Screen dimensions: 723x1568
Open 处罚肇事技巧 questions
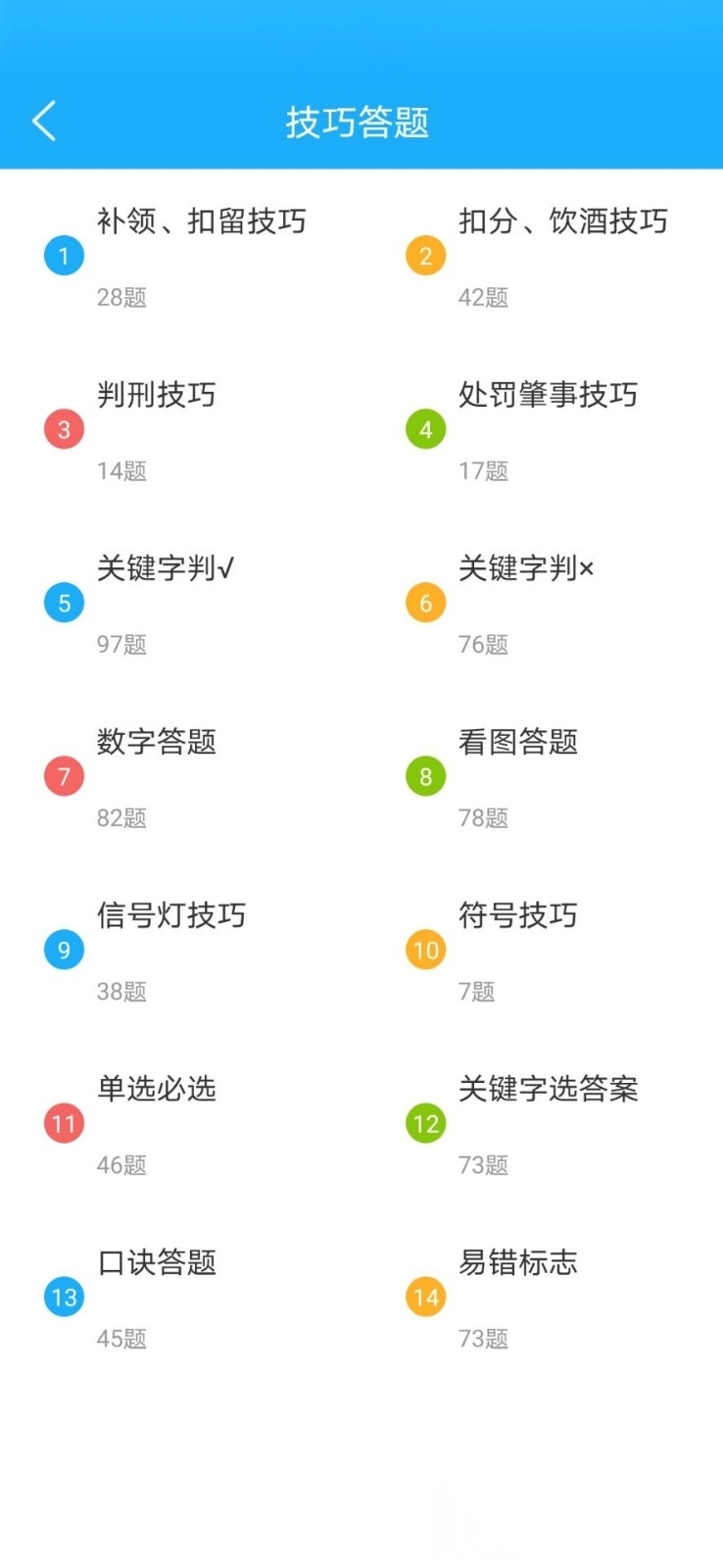pos(547,396)
